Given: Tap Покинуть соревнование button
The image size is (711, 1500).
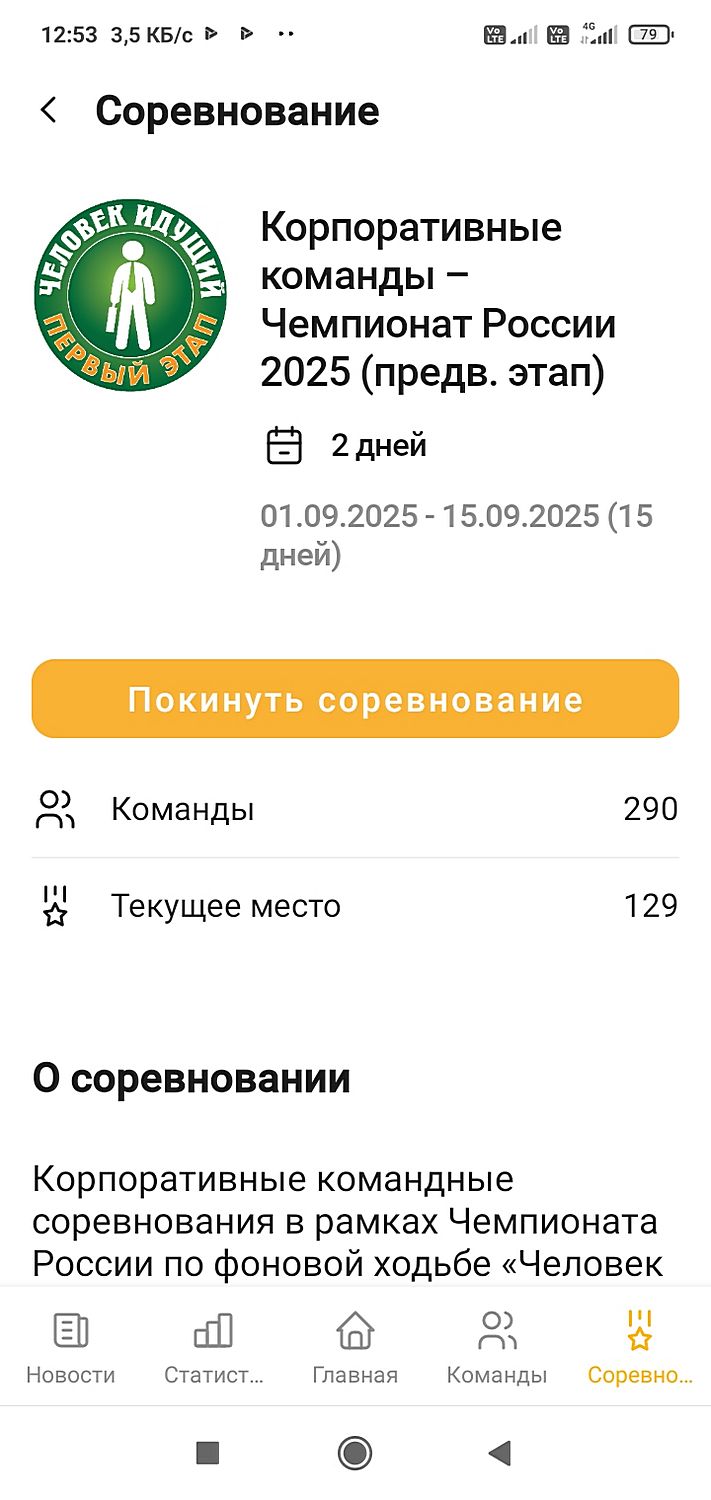Looking at the screenshot, I should click(x=355, y=699).
